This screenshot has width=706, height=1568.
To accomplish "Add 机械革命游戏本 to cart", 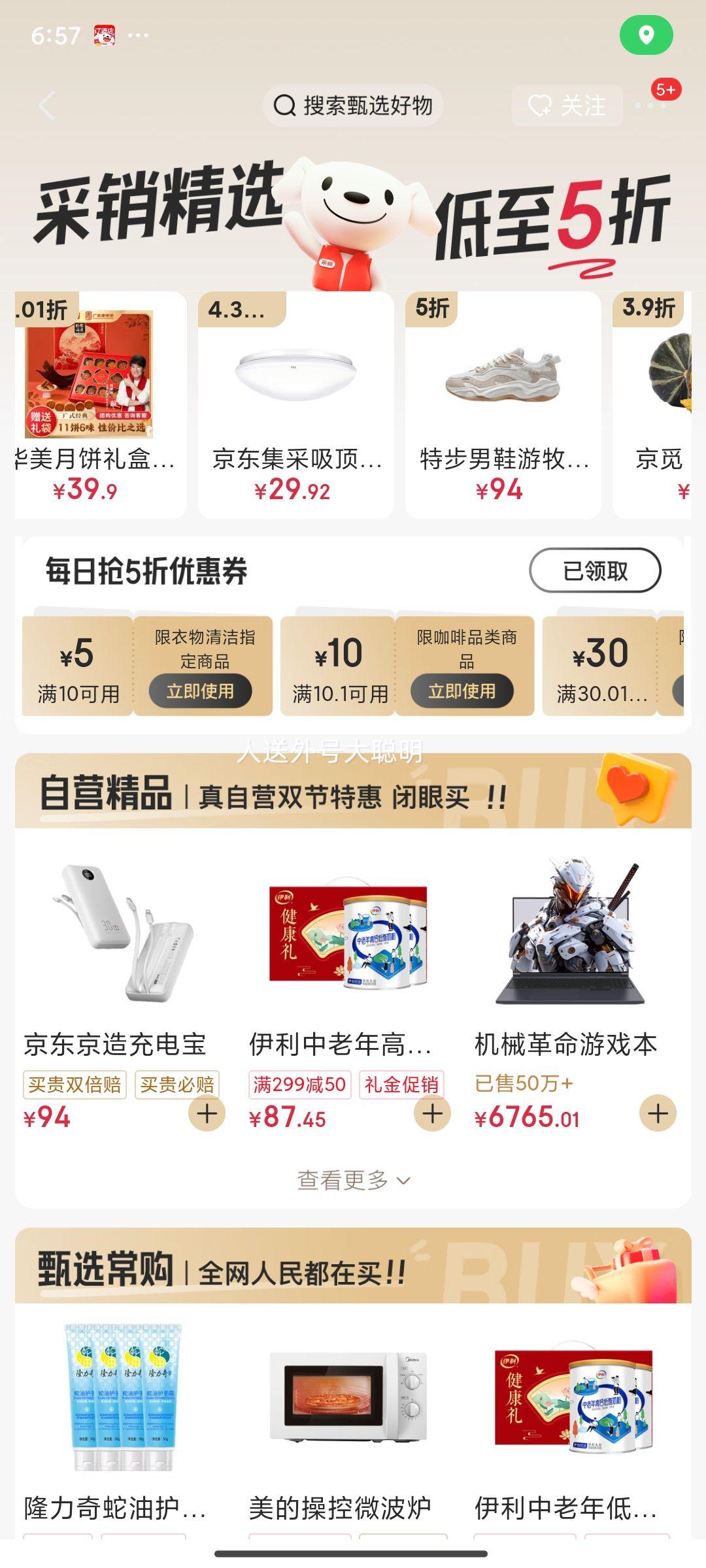I will point(658,1114).
